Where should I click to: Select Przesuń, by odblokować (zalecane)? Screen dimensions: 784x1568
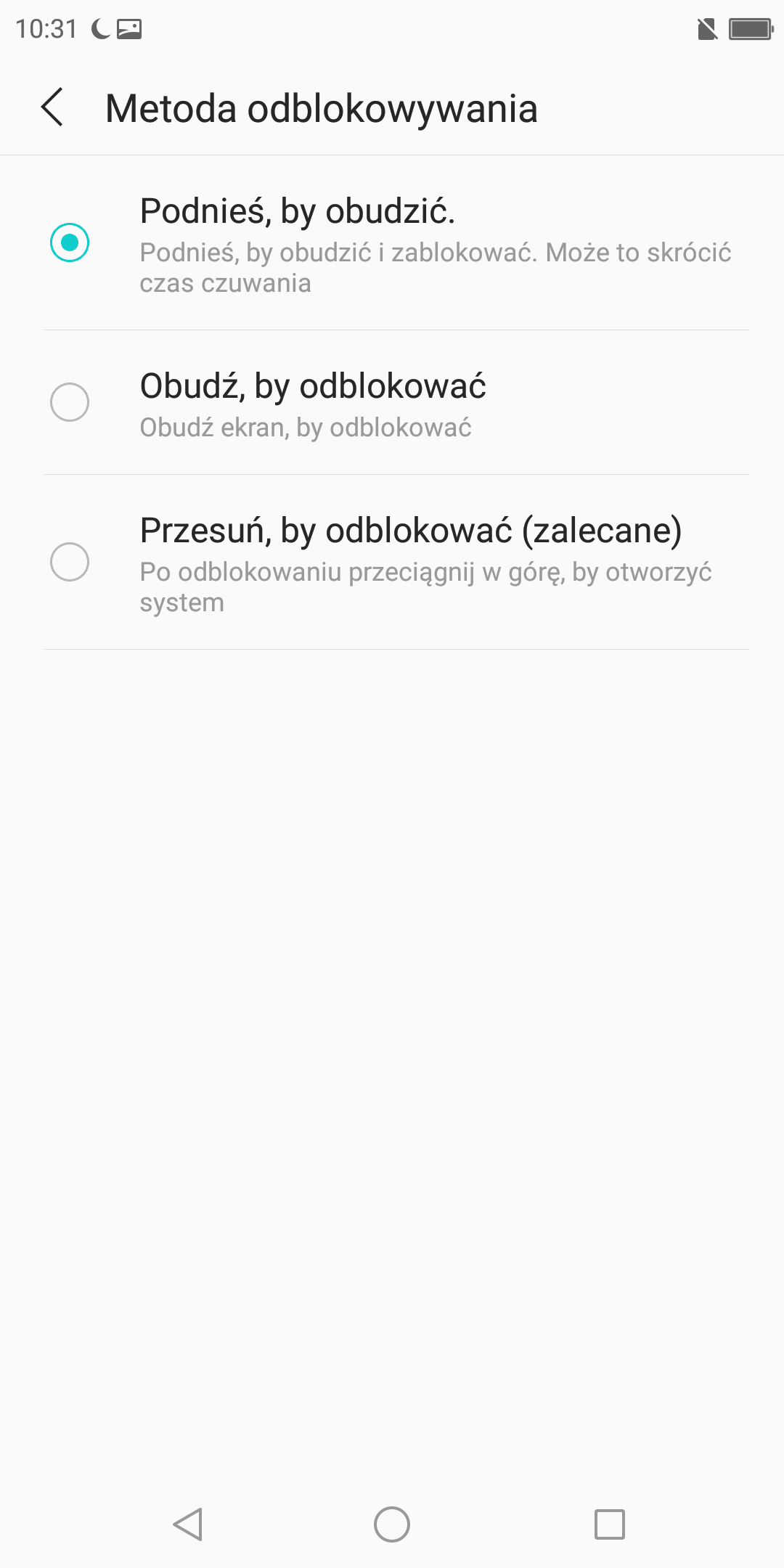pos(392,562)
